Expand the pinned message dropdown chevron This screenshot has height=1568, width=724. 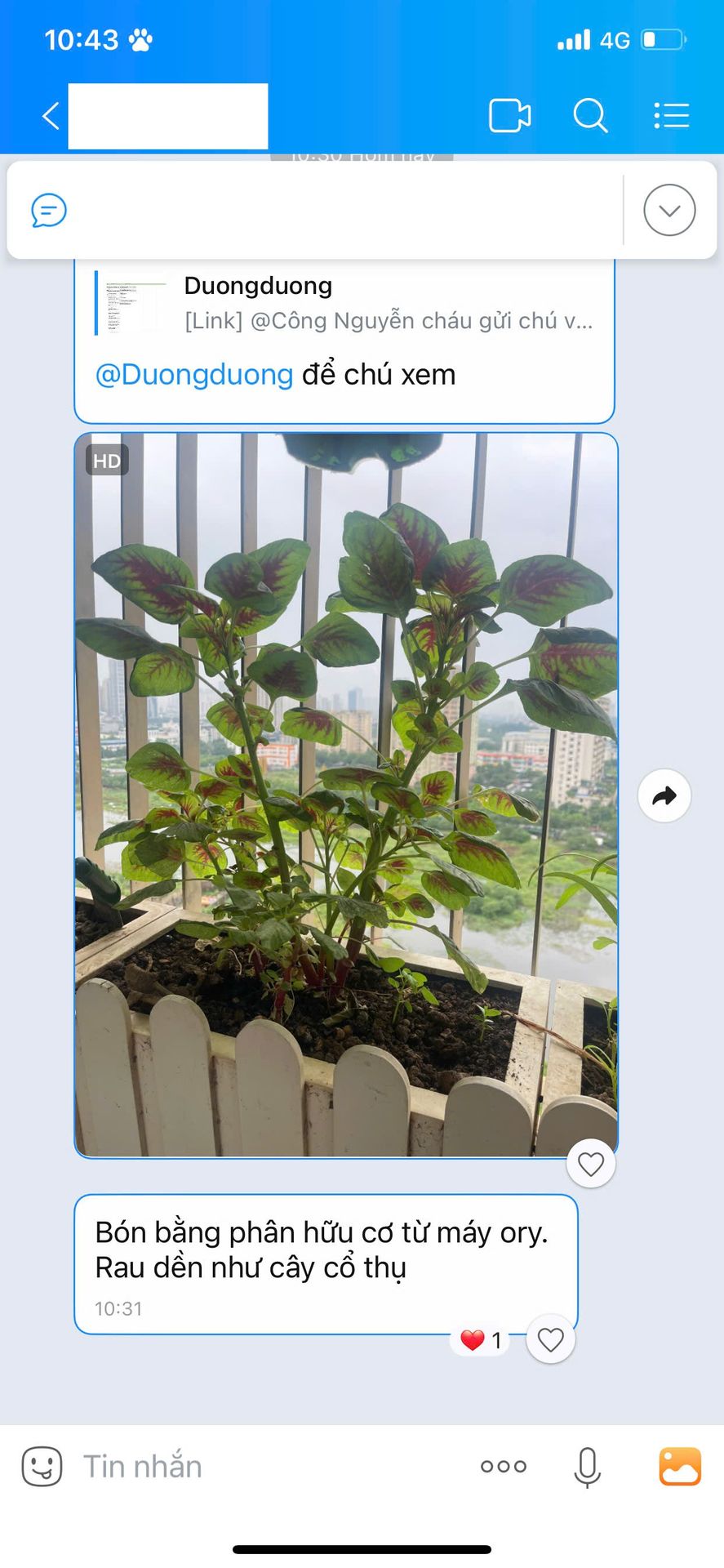[669, 211]
